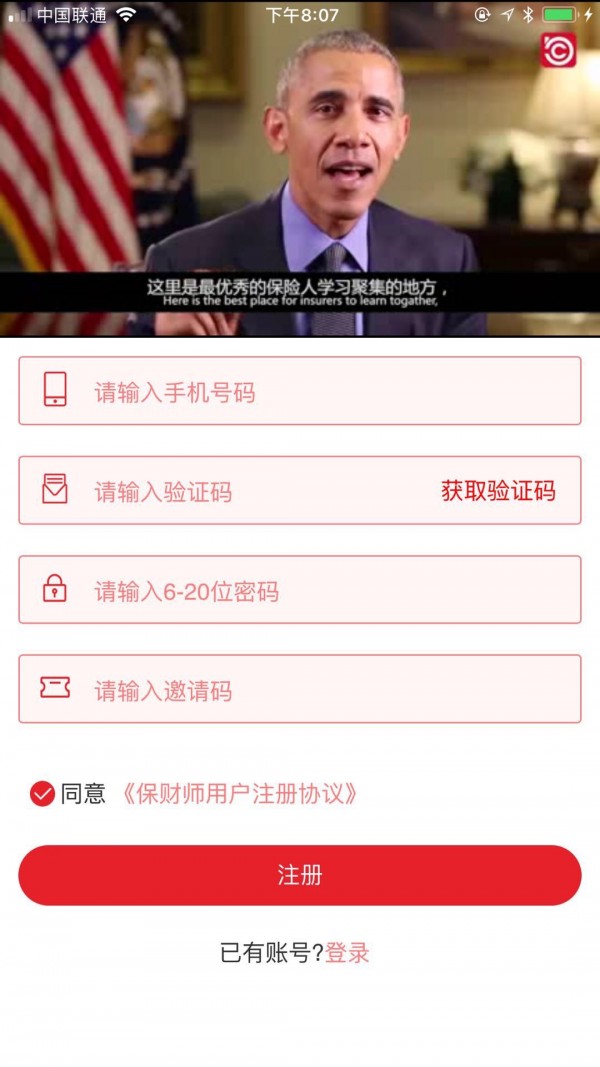
Task: Request code via 获取验证码
Action: tap(498, 491)
